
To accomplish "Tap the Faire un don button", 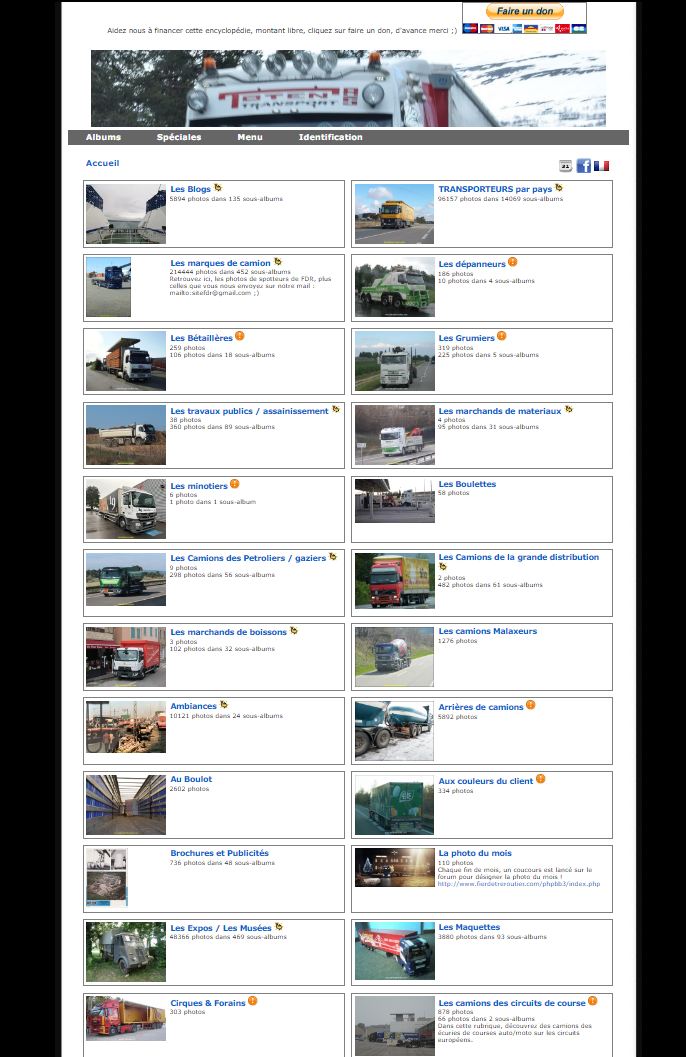I will pos(524,11).
